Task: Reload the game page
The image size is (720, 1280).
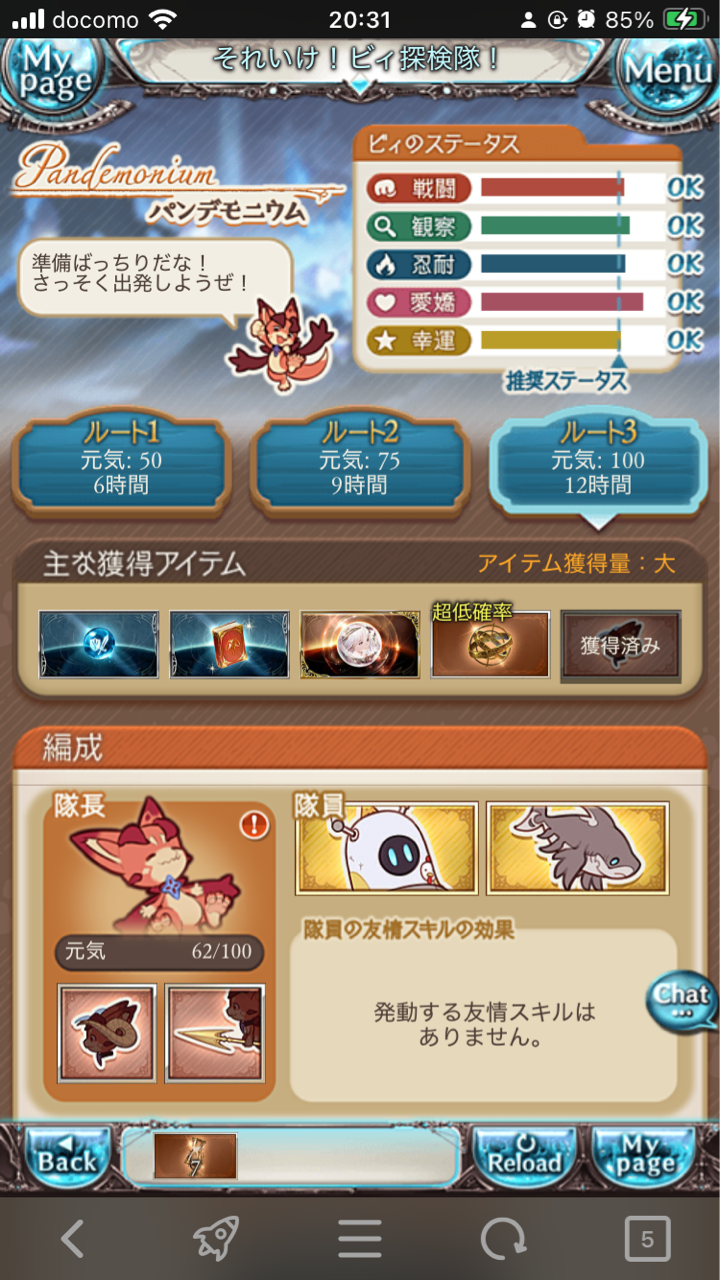Action: [x=524, y=1158]
